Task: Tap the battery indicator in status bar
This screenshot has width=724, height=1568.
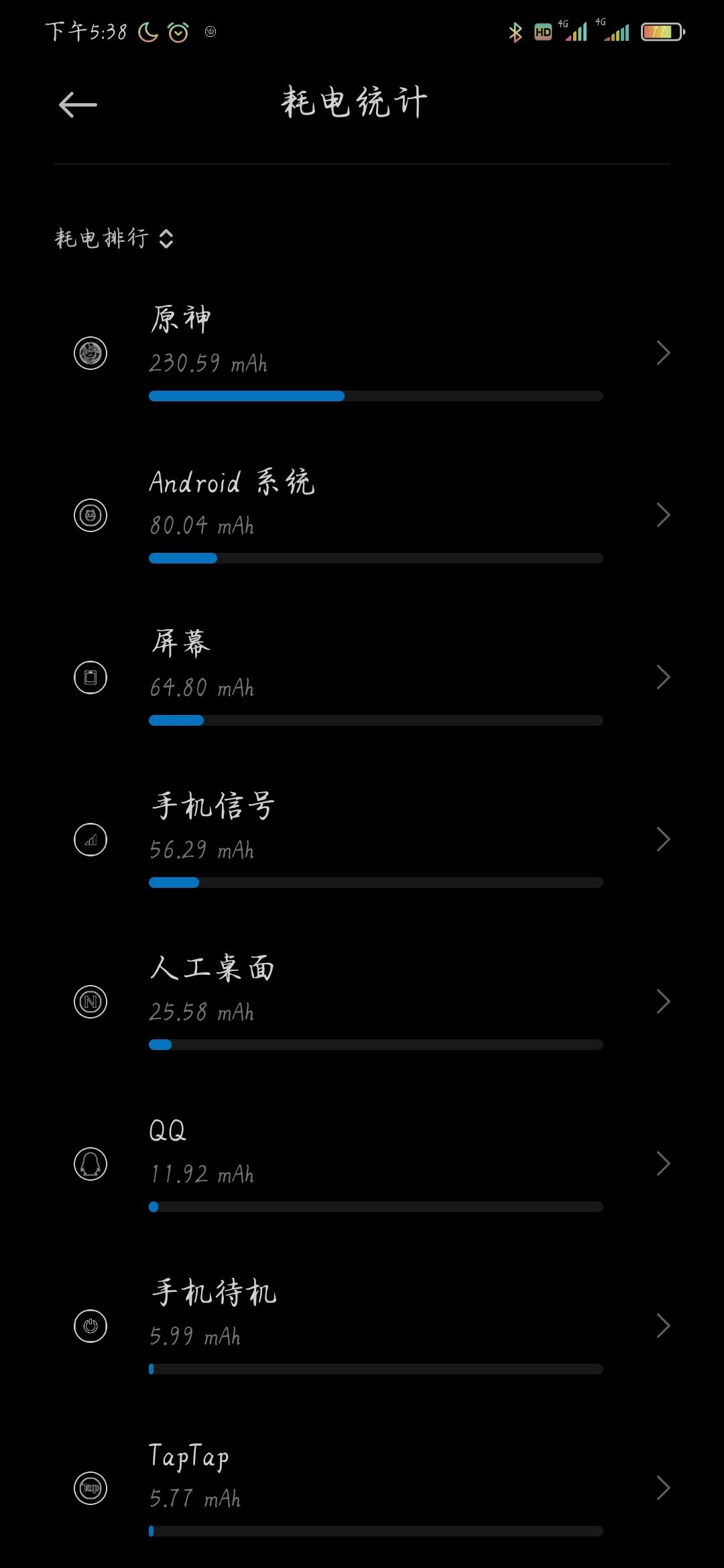Action: coord(662,31)
